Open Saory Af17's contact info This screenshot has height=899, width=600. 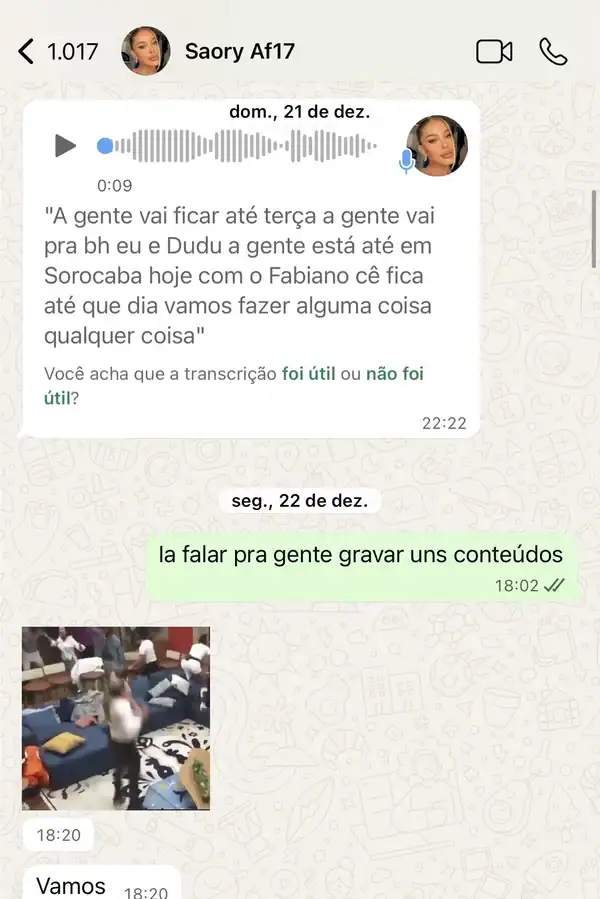tap(240, 51)
